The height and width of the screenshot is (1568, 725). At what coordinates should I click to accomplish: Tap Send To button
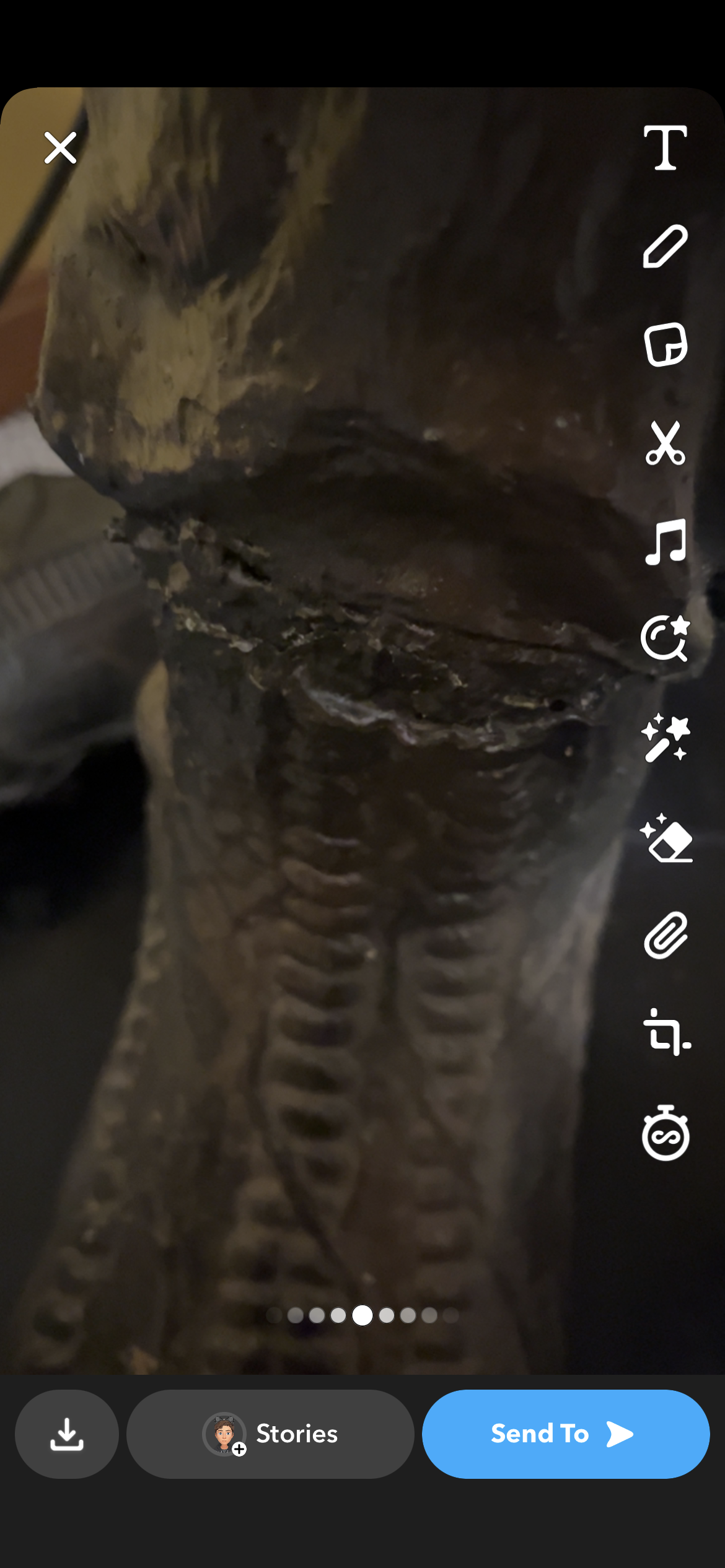[566, 1434]
